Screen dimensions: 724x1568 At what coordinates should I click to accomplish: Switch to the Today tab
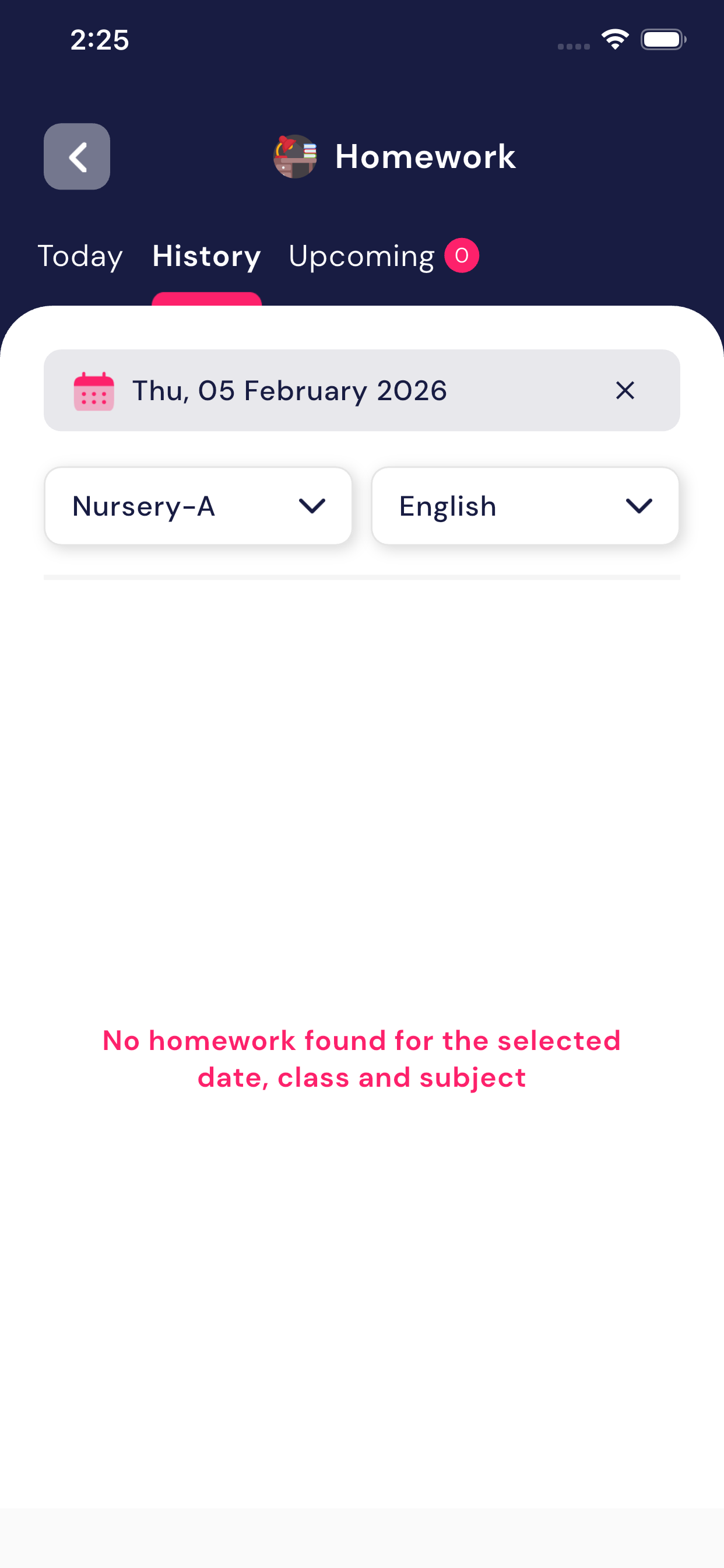coord(80,256)
